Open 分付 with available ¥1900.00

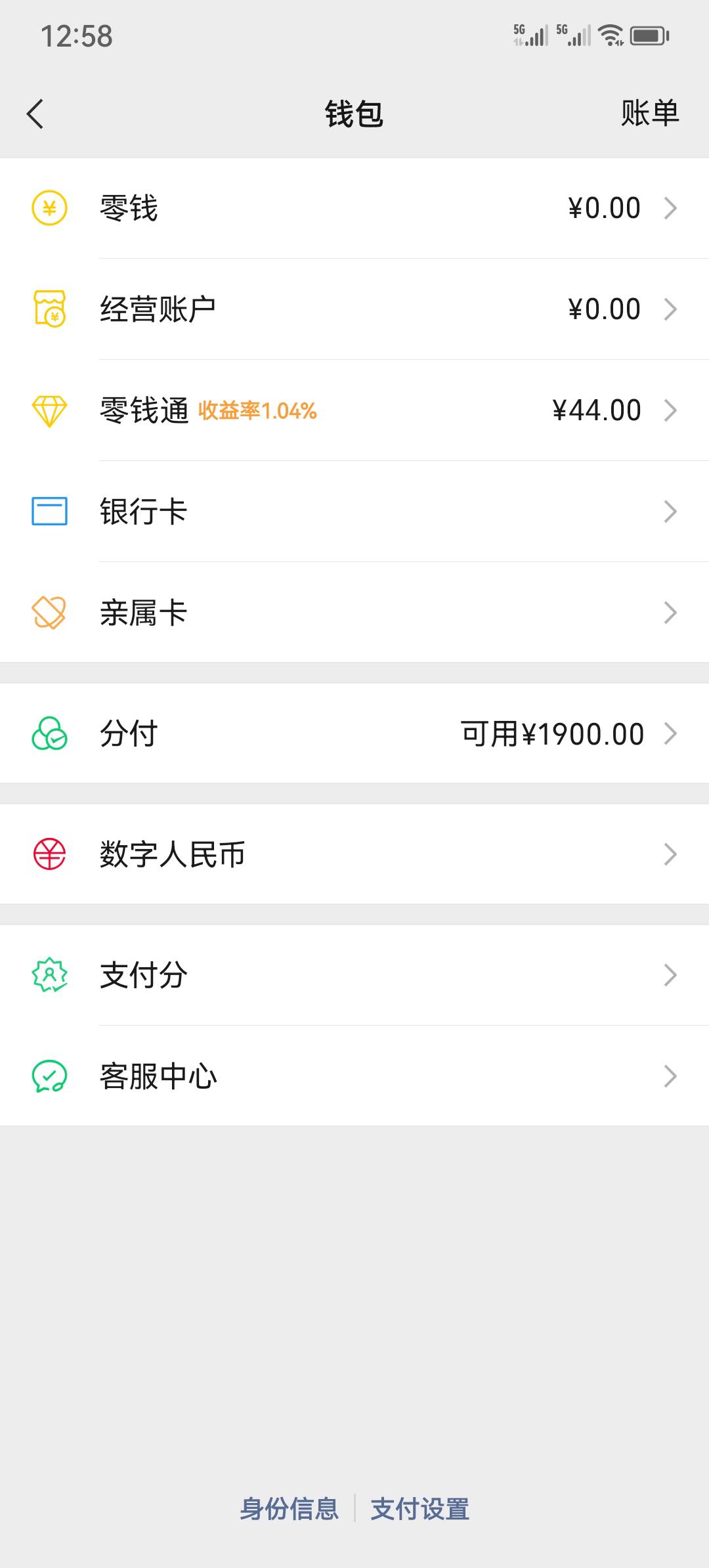coord(354,733)
